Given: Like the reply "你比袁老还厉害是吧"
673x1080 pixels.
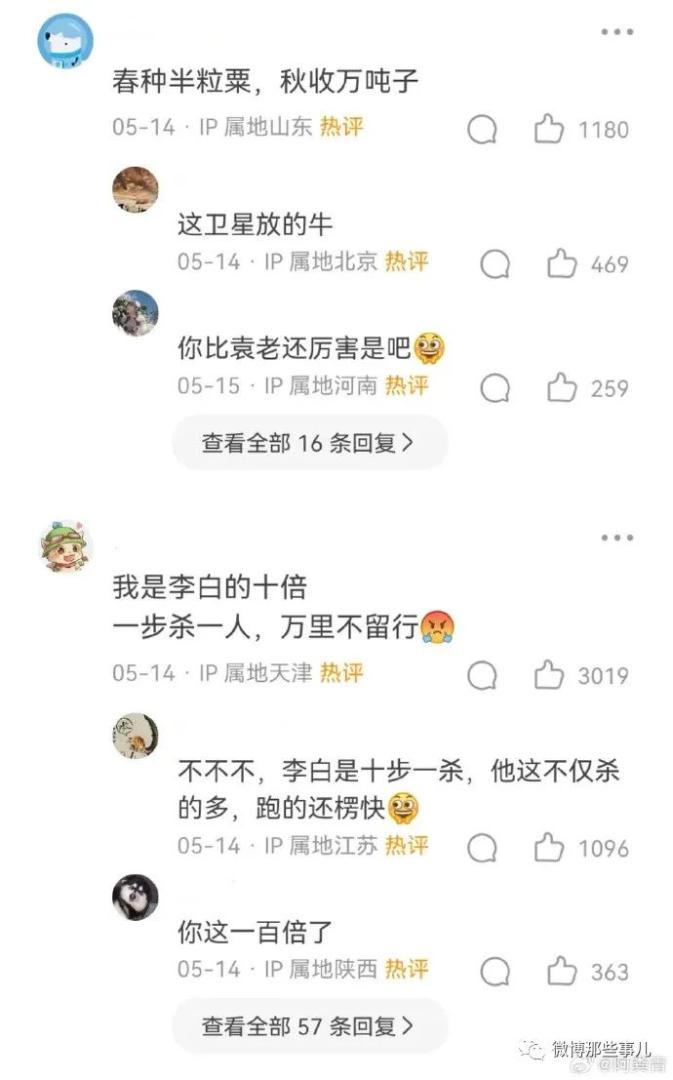Looking at the screenshot, I should click(x=562, y=387).
